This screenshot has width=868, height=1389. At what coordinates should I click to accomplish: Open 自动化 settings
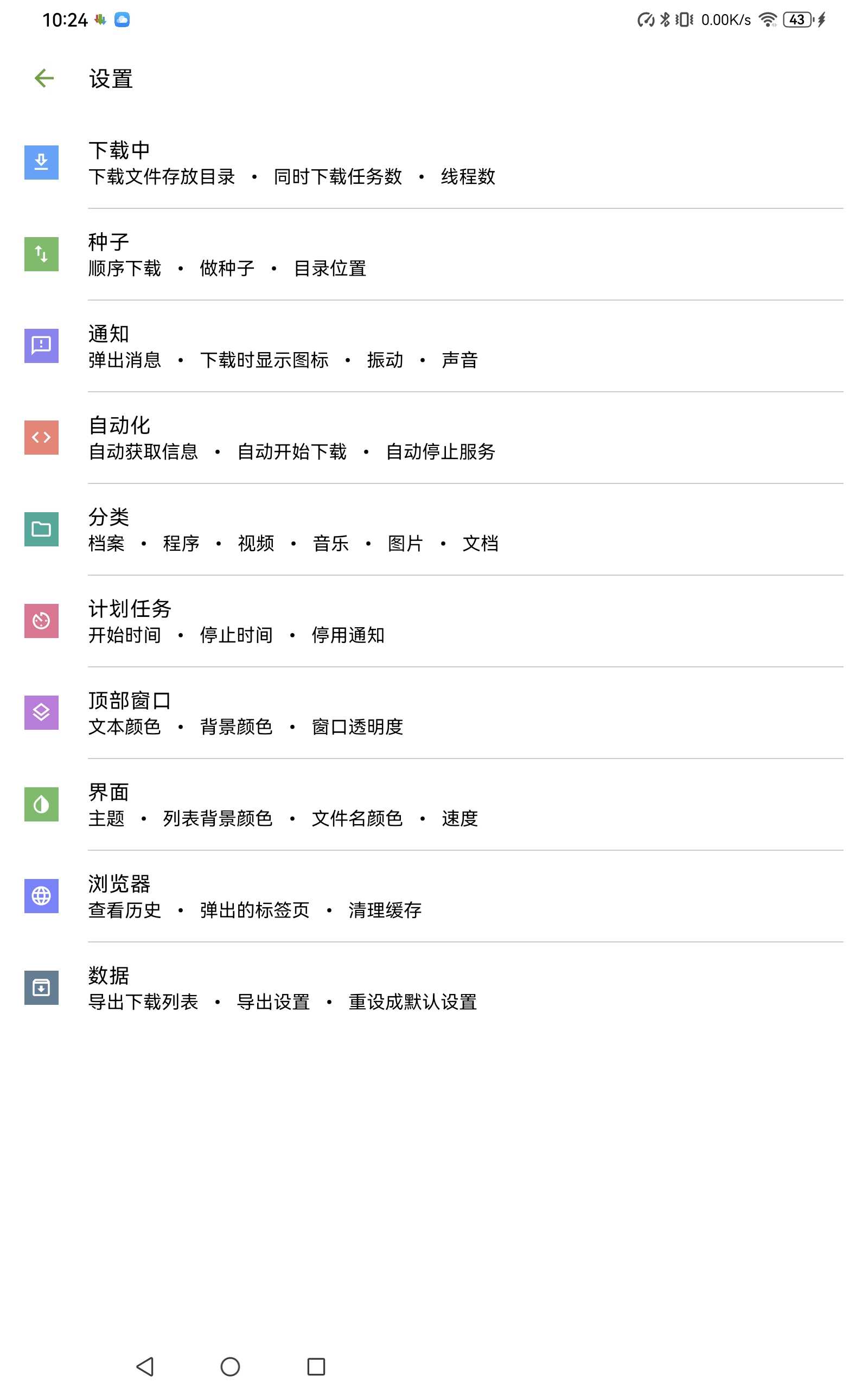click(x=434, y=438)
